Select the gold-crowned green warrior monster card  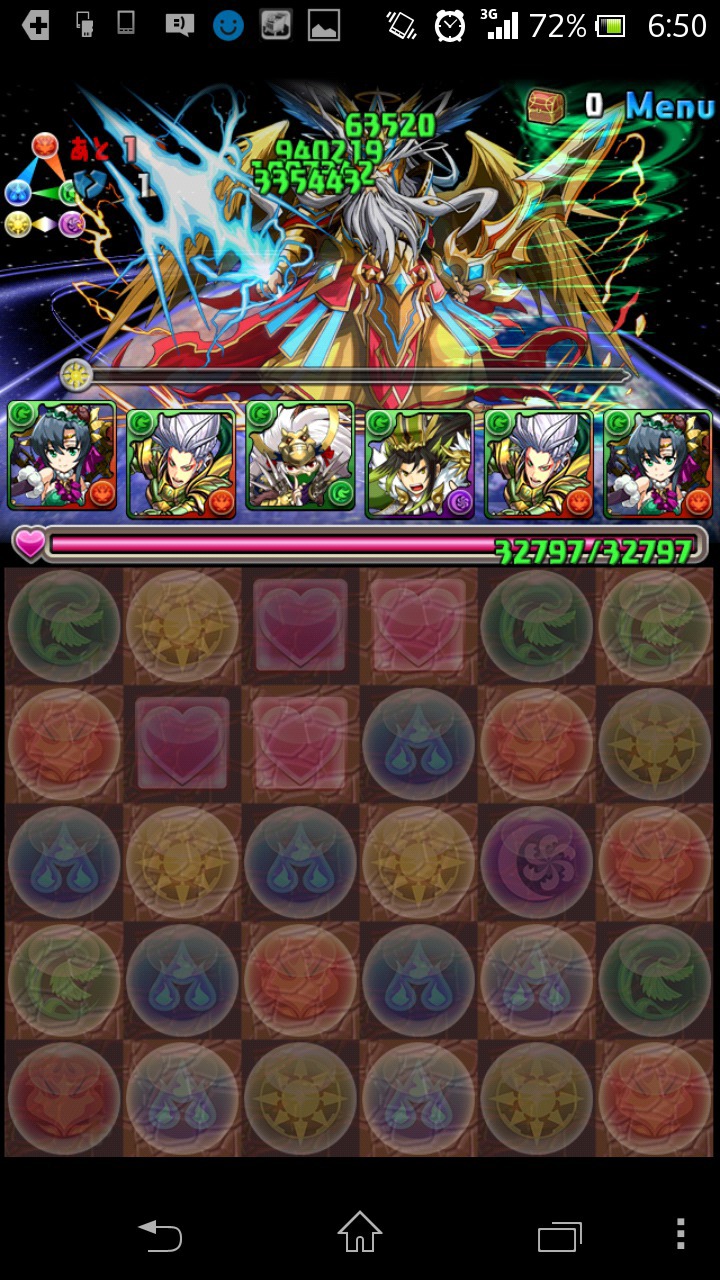(x=419, y=463)
